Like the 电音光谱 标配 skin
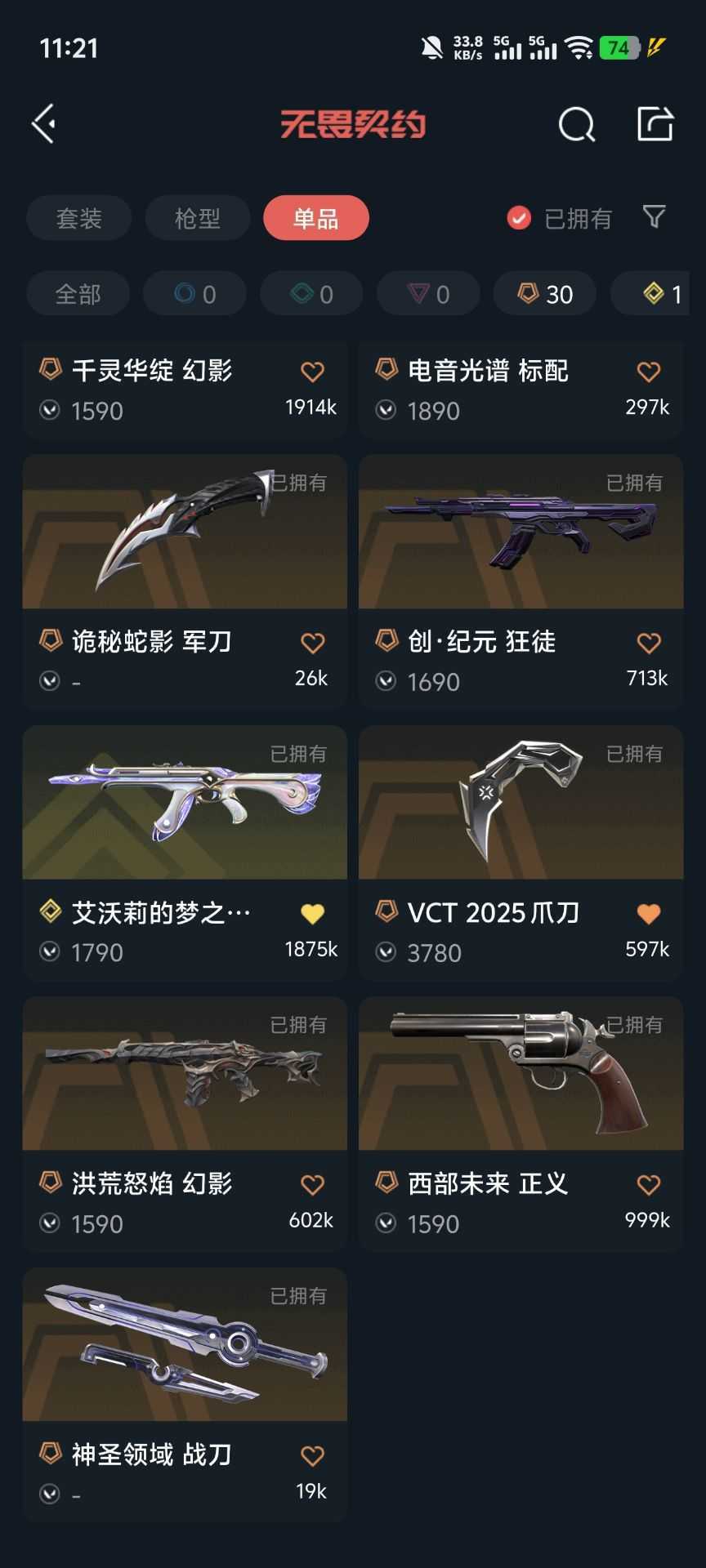 648,372
